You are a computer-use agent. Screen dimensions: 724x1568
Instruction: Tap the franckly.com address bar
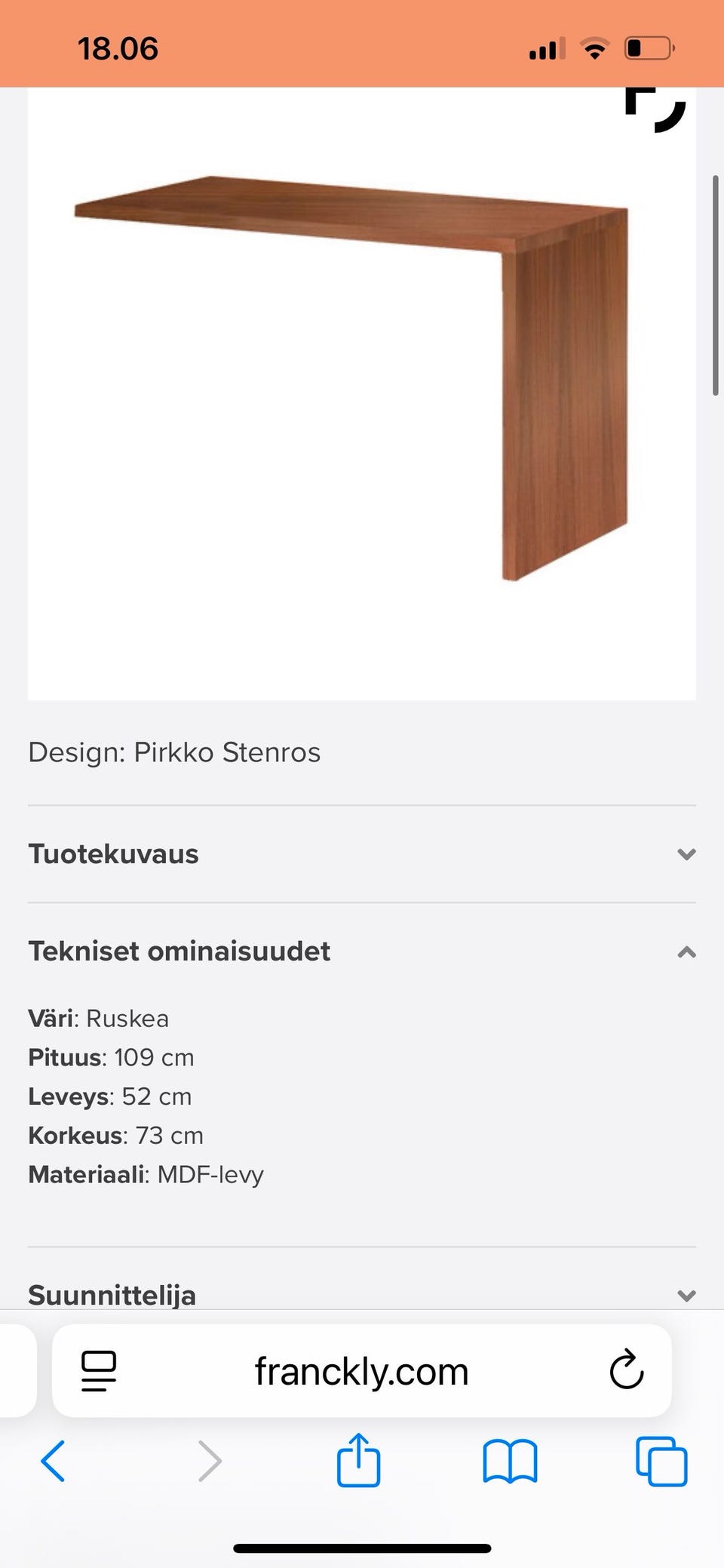click(362, 1371)
